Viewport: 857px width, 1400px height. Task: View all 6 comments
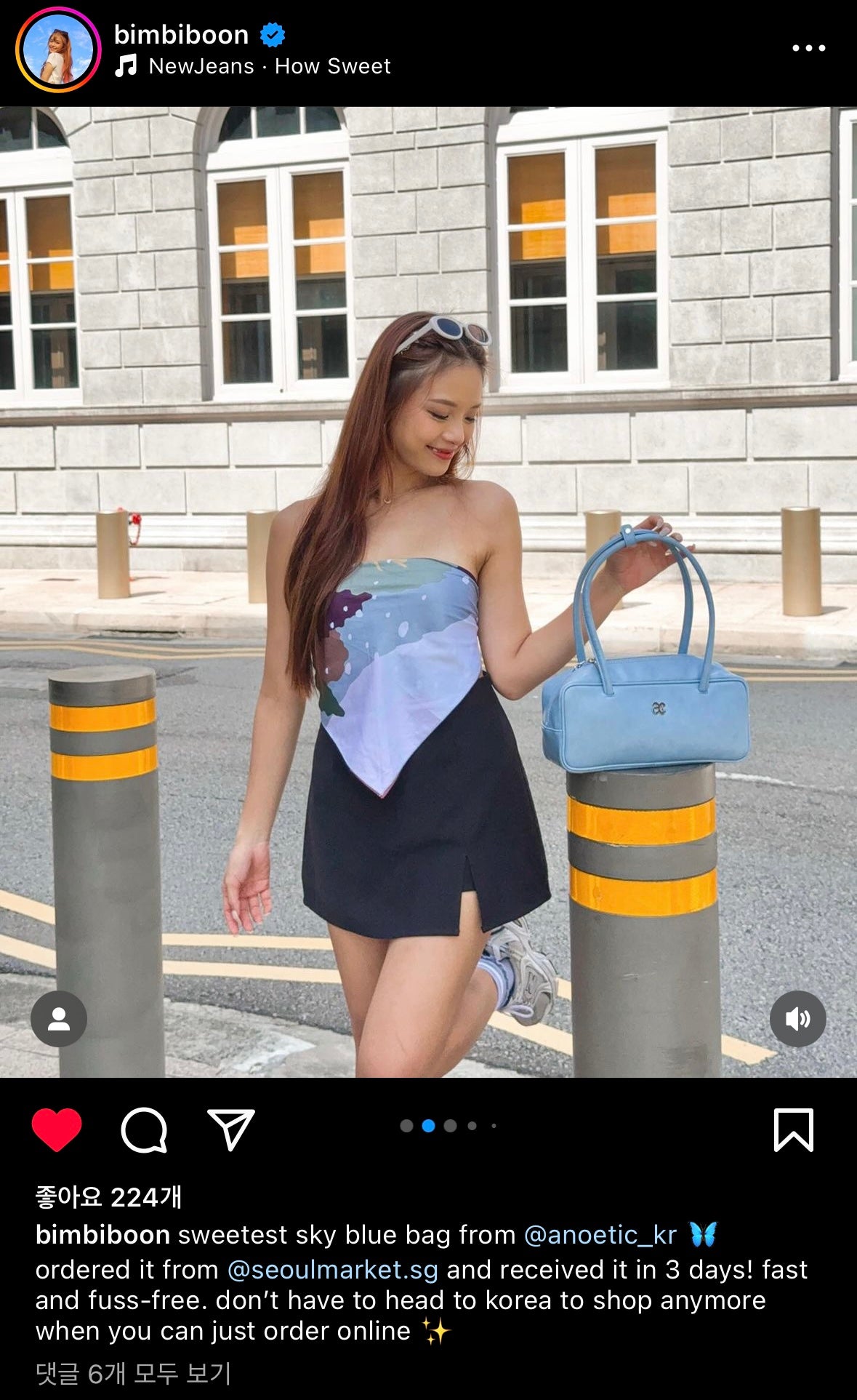pos(134,1373)
